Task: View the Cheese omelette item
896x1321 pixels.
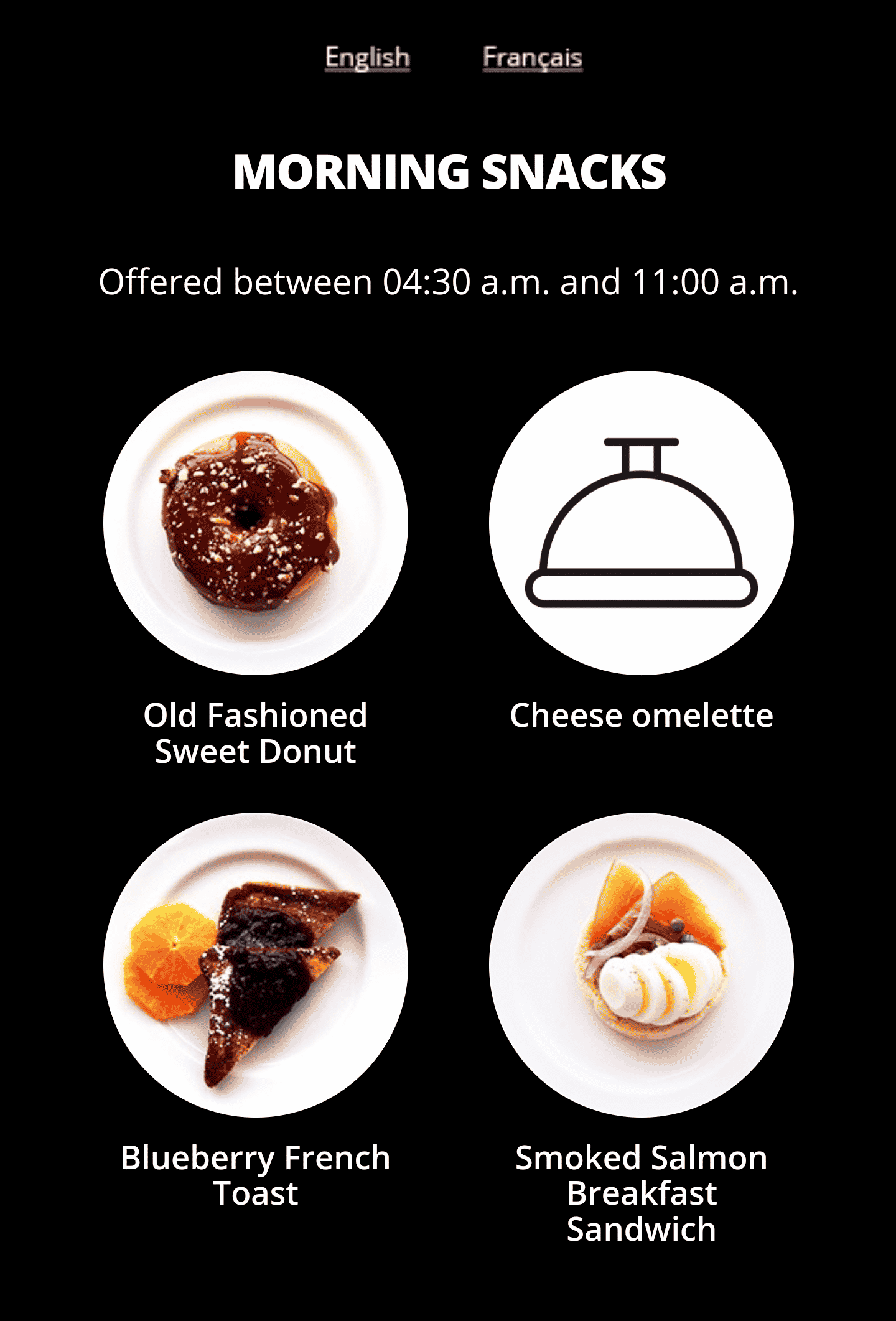Action: tap(641, 523)
